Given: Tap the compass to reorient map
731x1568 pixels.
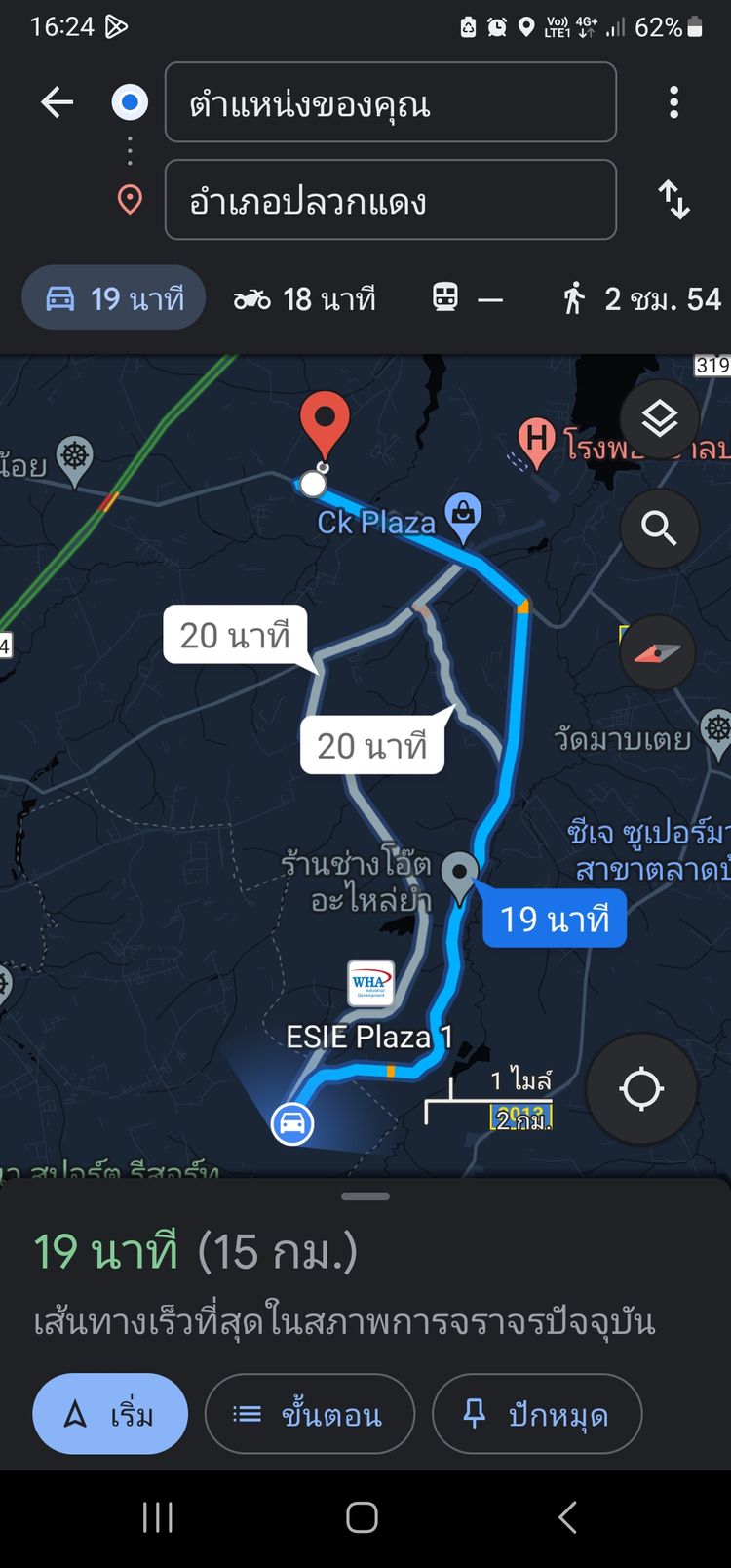Looking at the screenshot, I should pyautogui.click(x=658, y=652).
